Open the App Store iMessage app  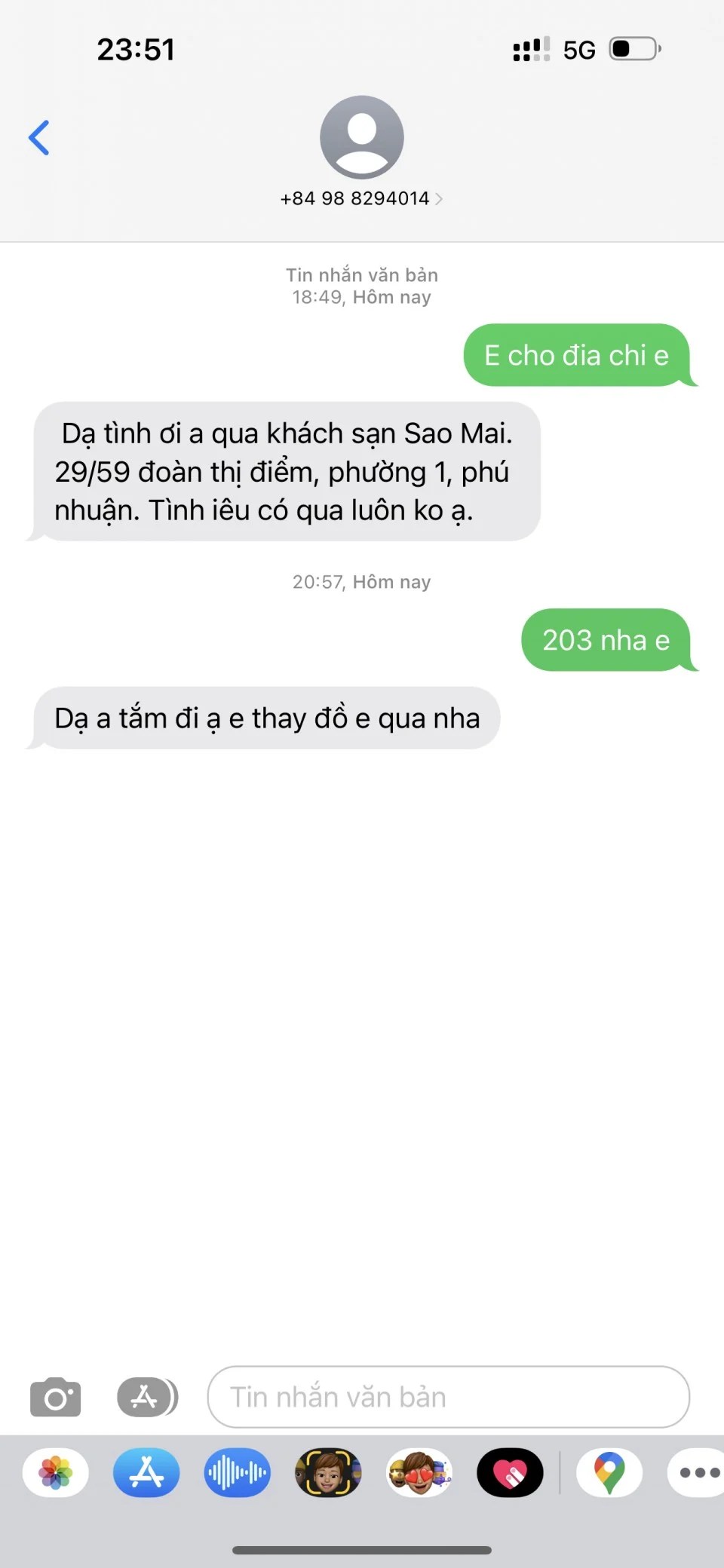(x=146, y=1472)
